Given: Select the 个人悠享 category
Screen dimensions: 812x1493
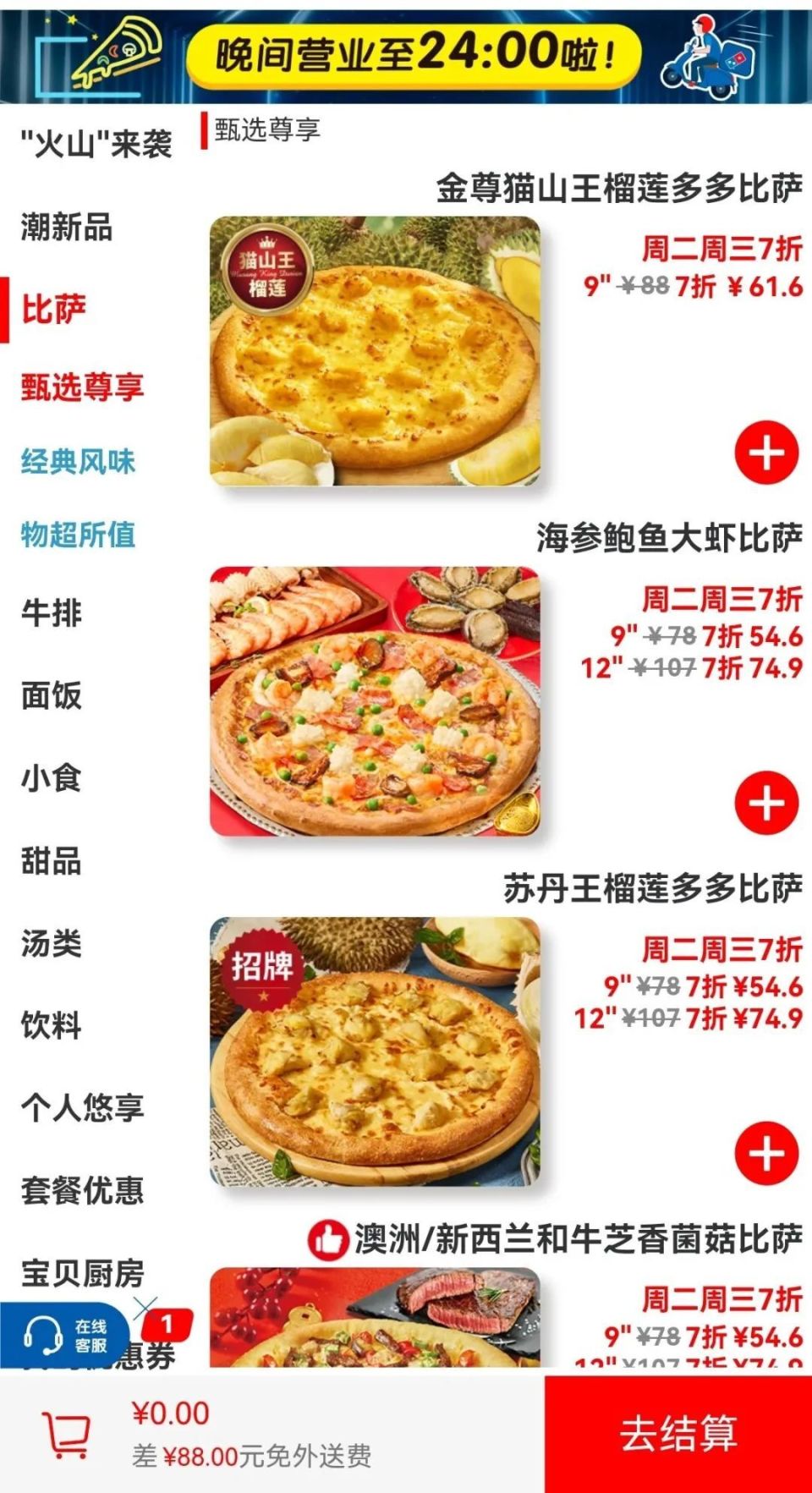Looking at the screenshot, I should pos(82,1107).
